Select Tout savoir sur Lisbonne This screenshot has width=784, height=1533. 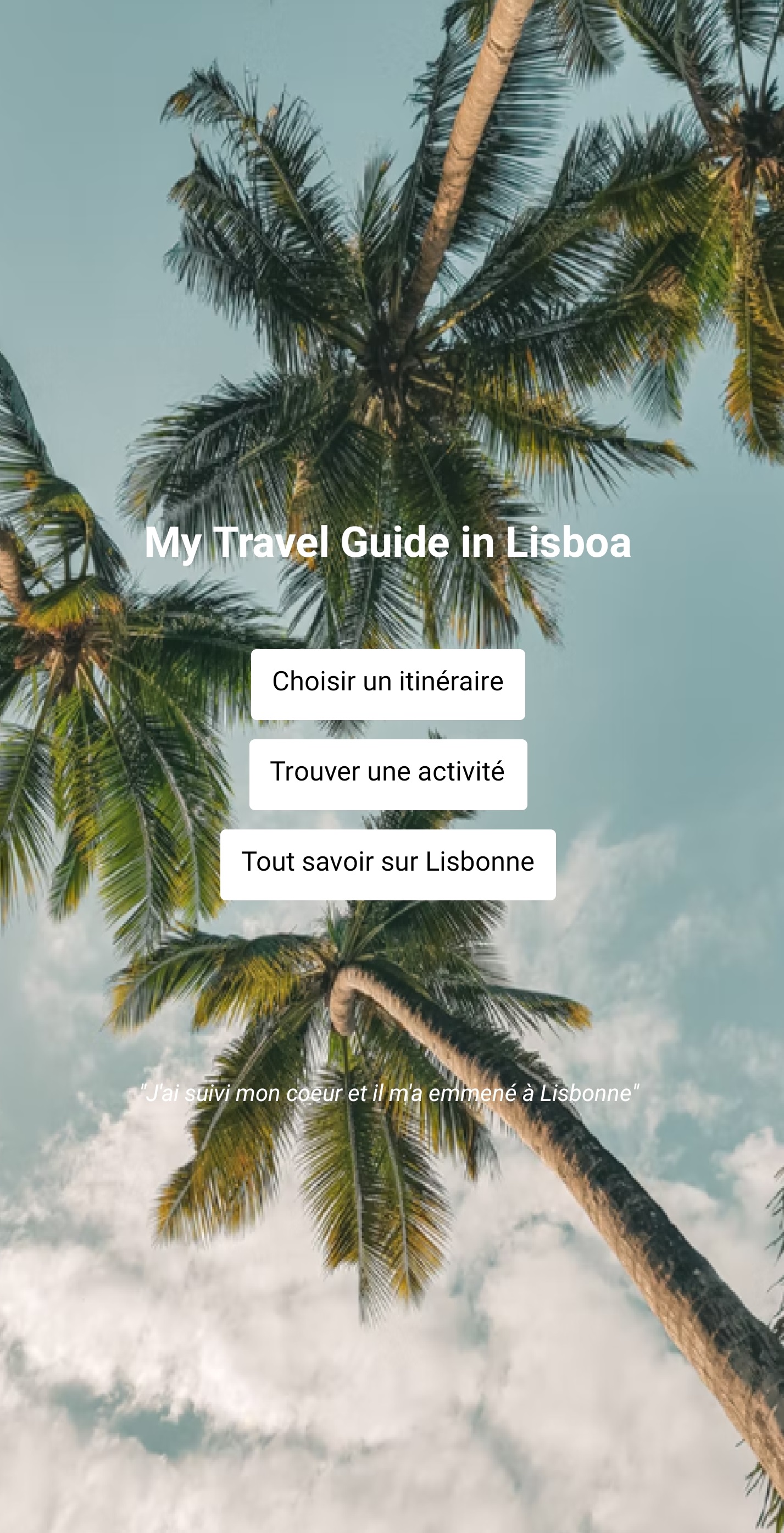[388, 864]
